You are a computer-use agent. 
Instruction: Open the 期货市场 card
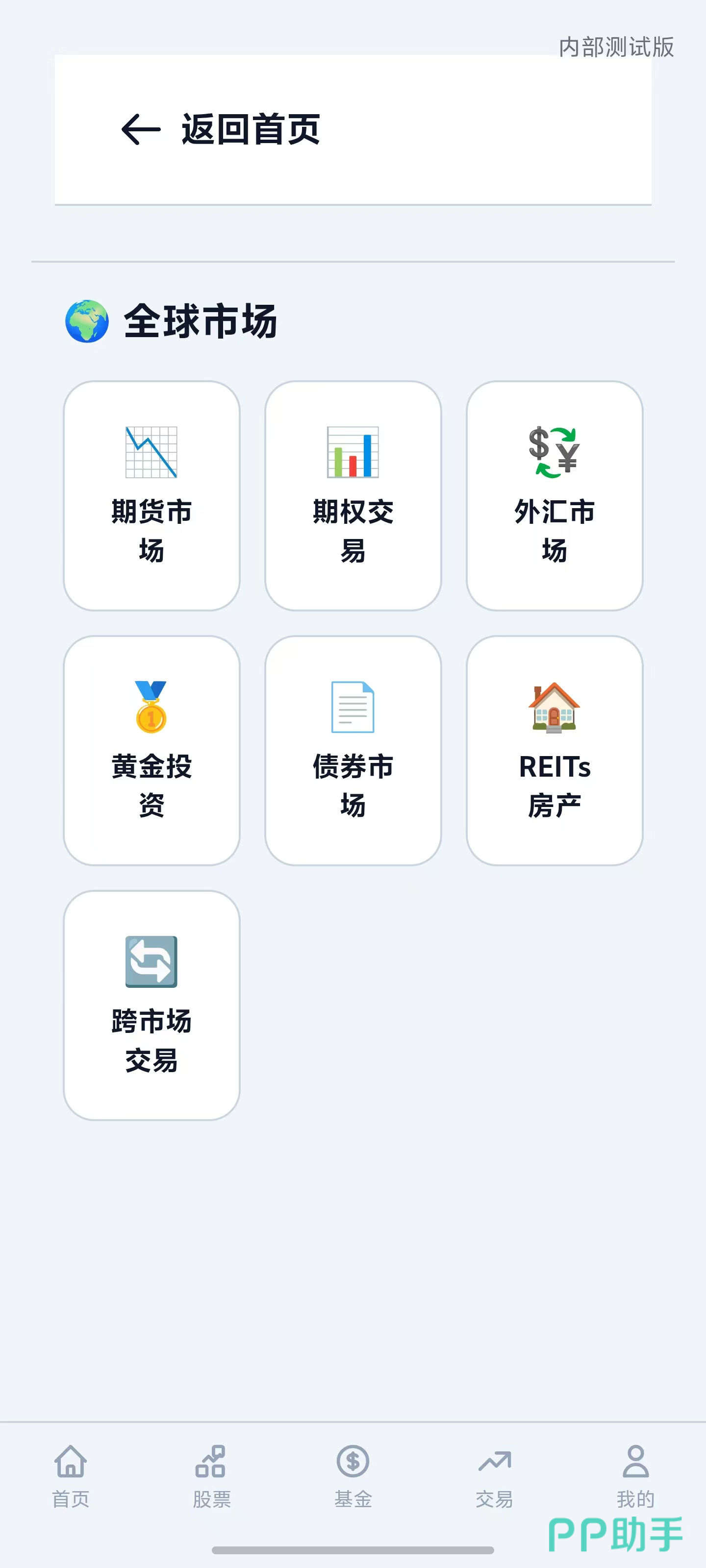[x=151, y=495]
